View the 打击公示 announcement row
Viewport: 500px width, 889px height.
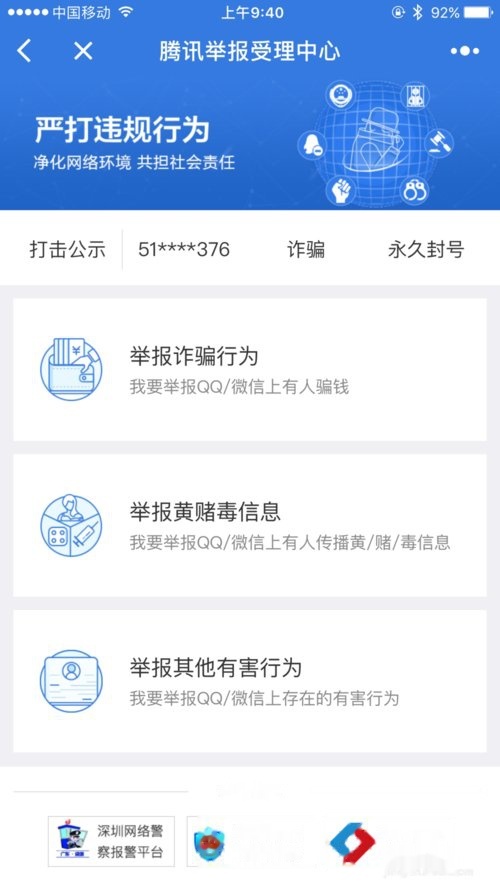click(249, 249)
